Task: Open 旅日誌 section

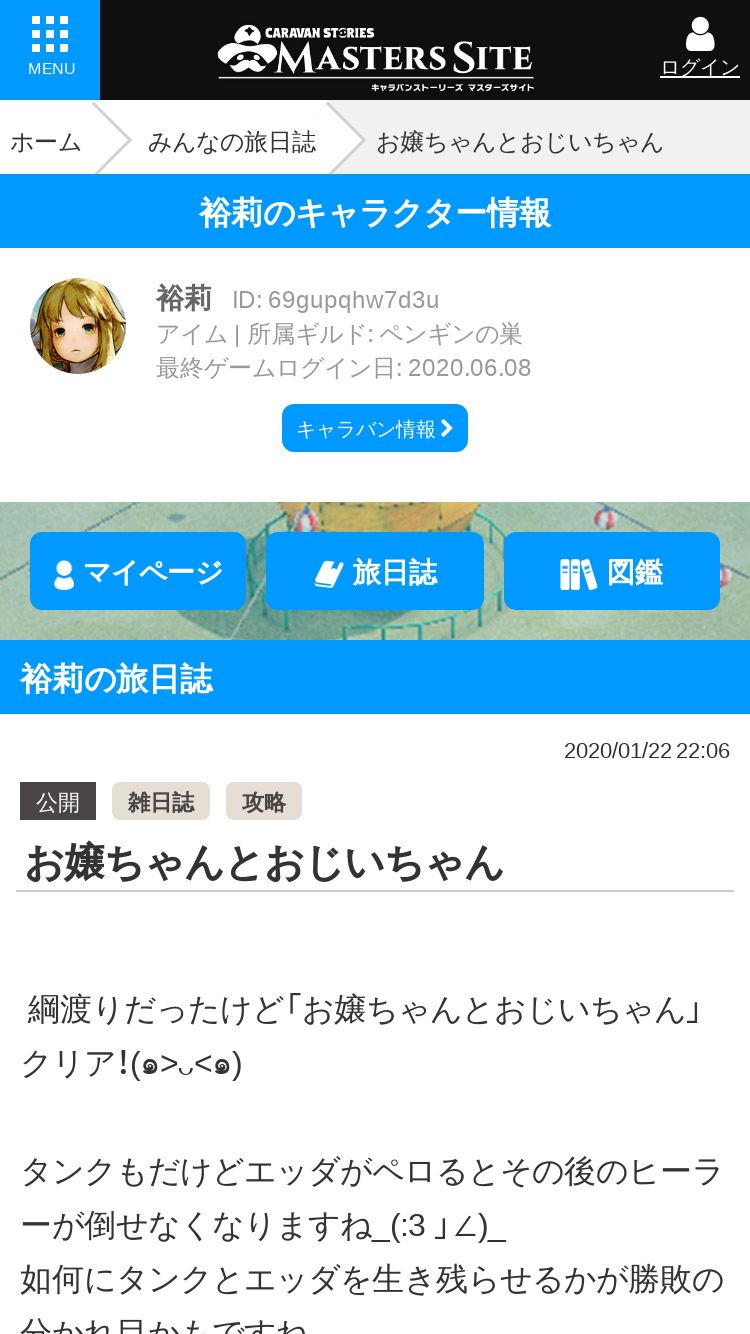Action: [375, 571]
